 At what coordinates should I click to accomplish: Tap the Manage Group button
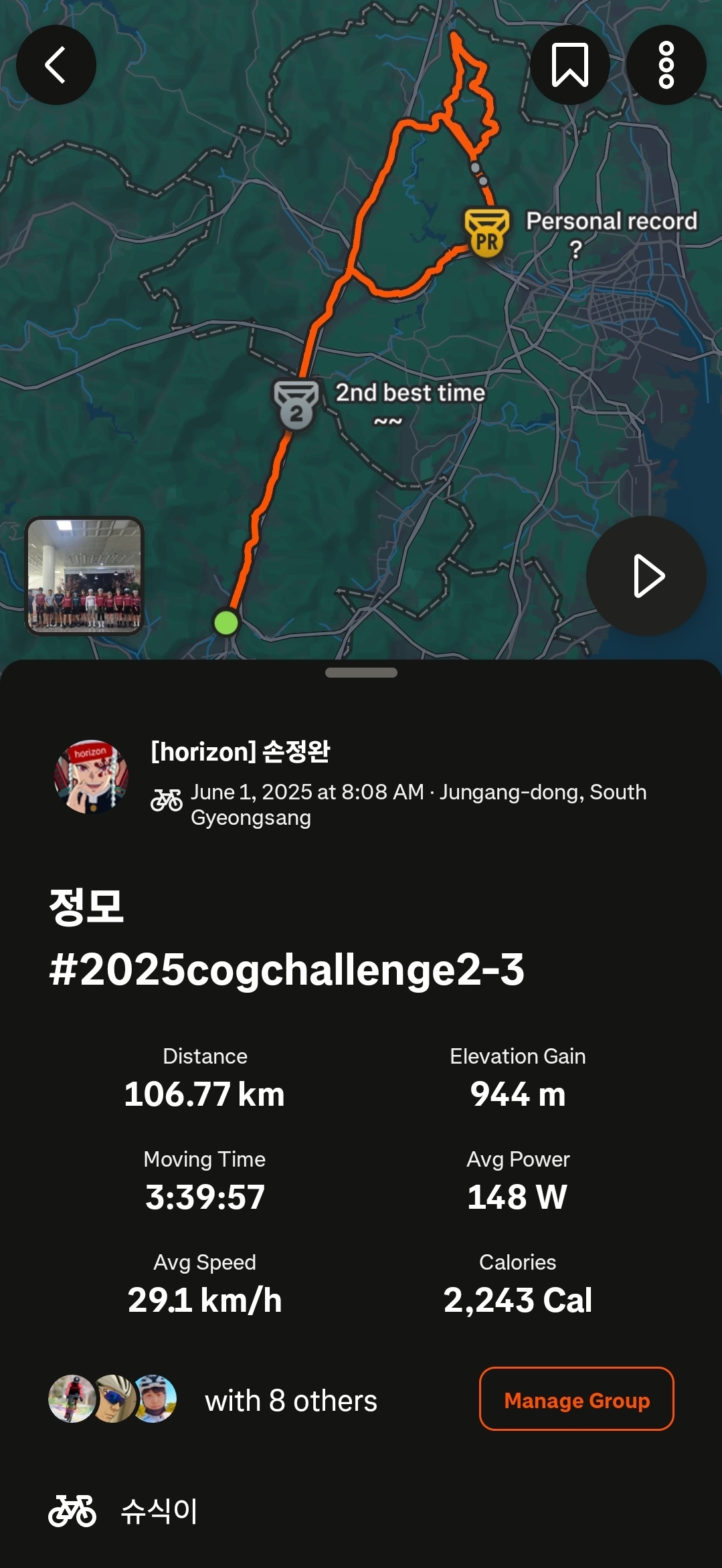[x=576, y=1399]
